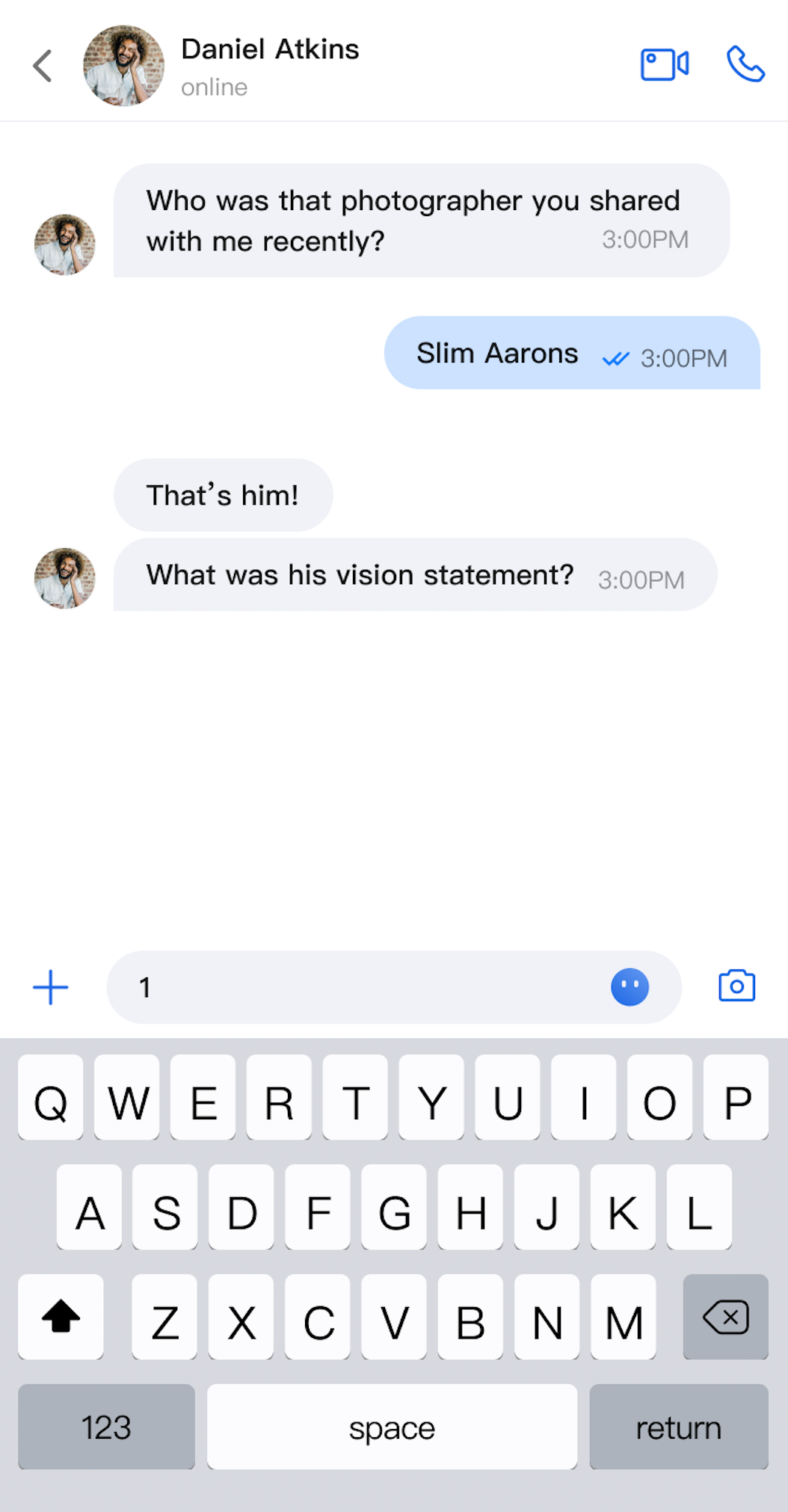Start a voice call with Daniel
The width and height of the screenshot is (788, 1512).
[745, 64]
